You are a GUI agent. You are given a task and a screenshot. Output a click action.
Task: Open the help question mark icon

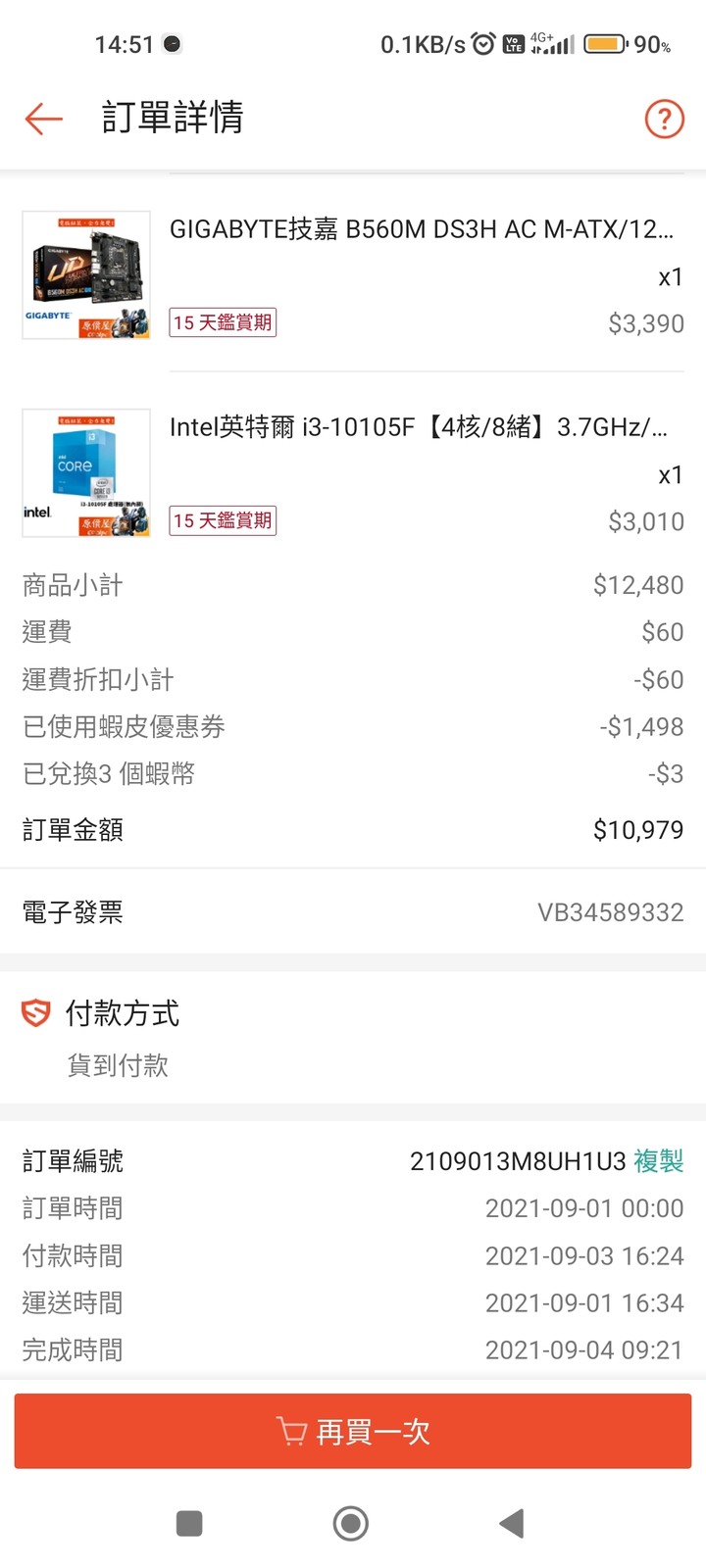tap(664, 119)
